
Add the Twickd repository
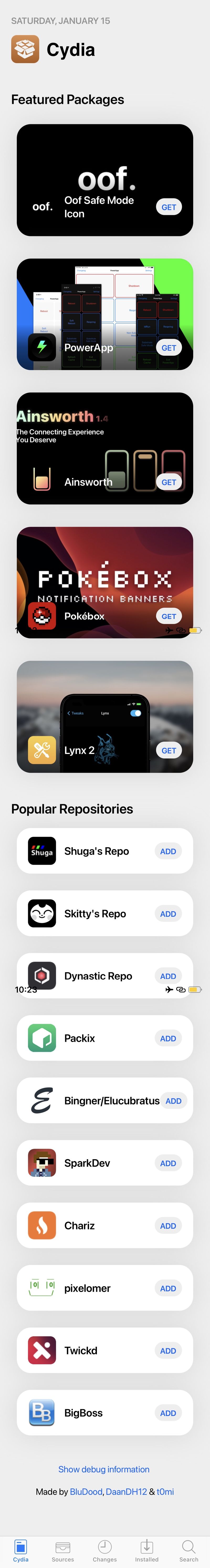168,1351
